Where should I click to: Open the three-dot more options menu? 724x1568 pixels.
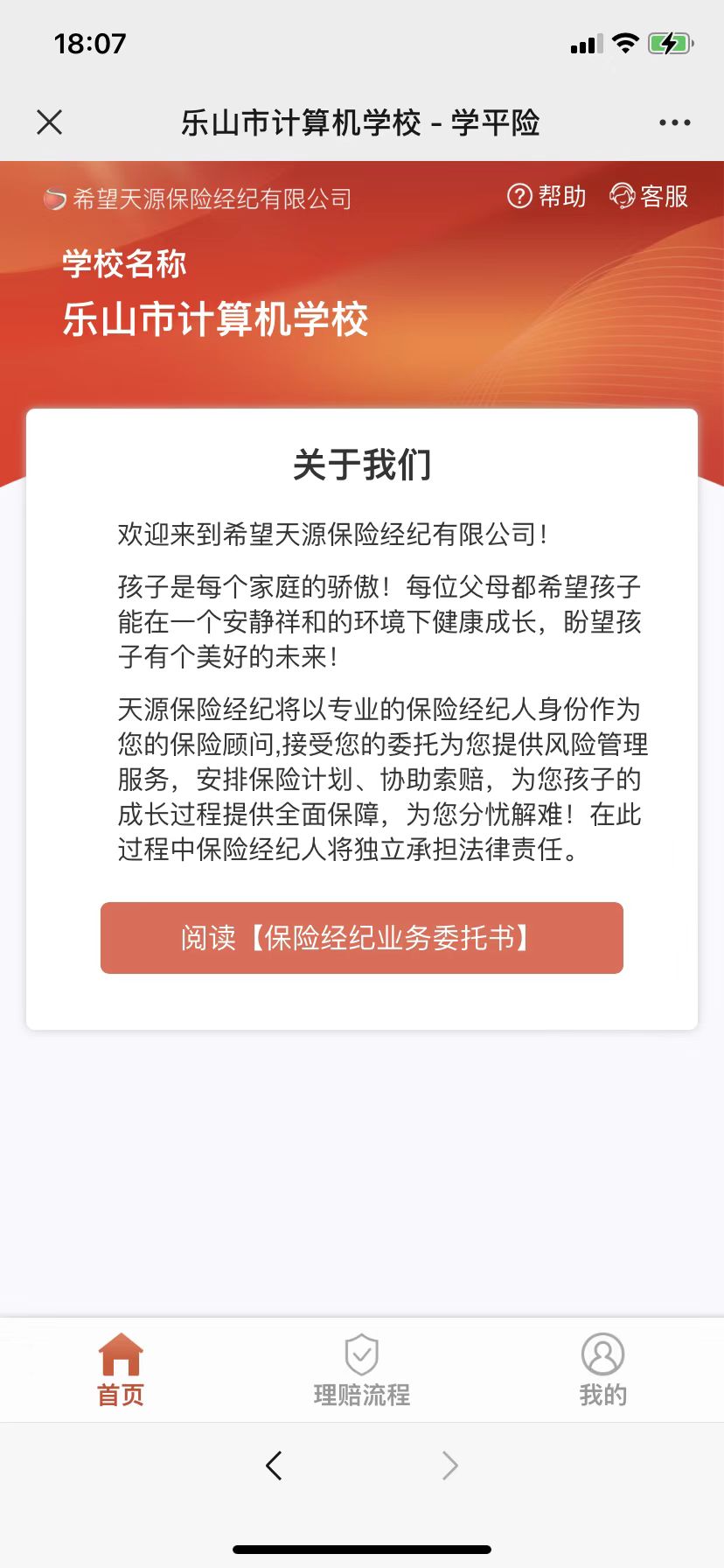point(674,122)
